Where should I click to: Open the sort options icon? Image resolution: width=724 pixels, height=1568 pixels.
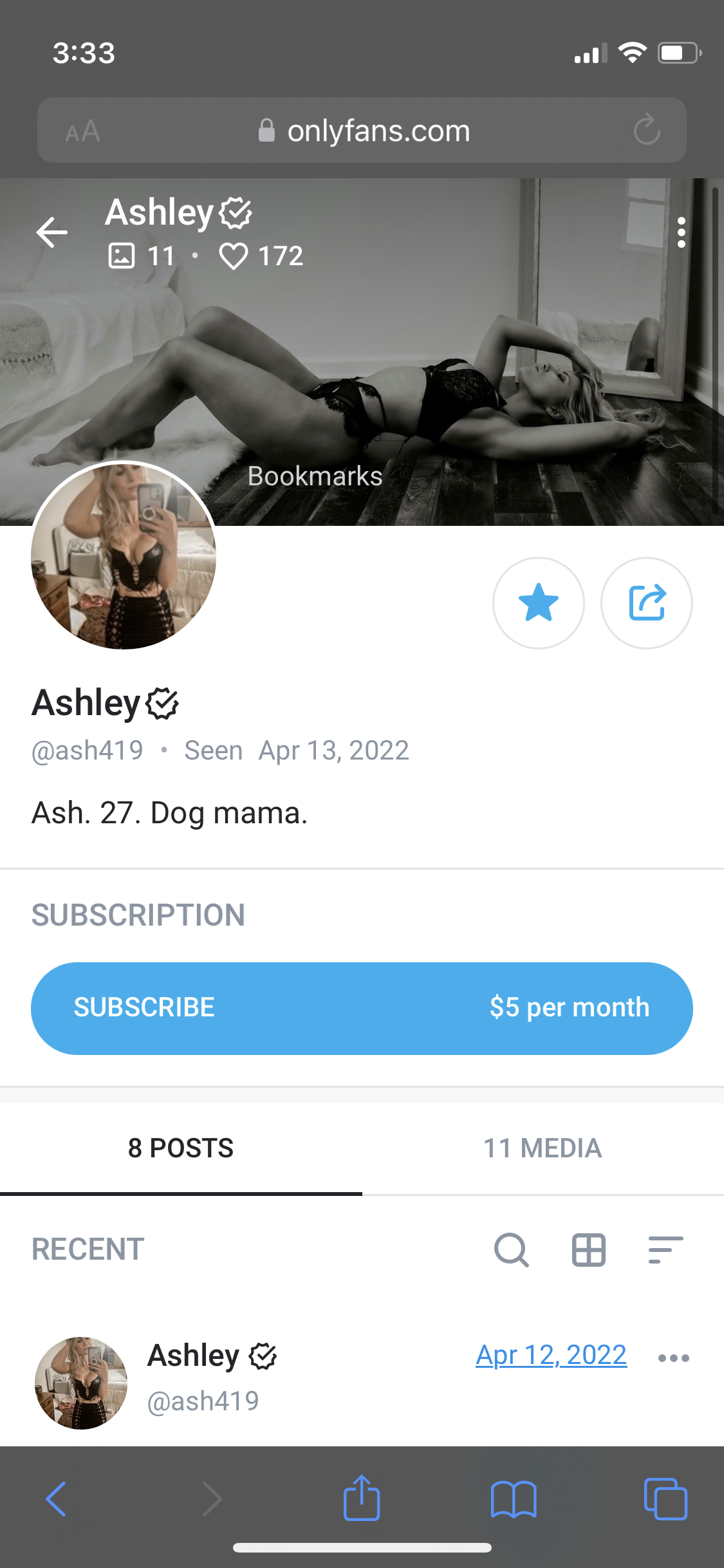tap(665, 1250)
